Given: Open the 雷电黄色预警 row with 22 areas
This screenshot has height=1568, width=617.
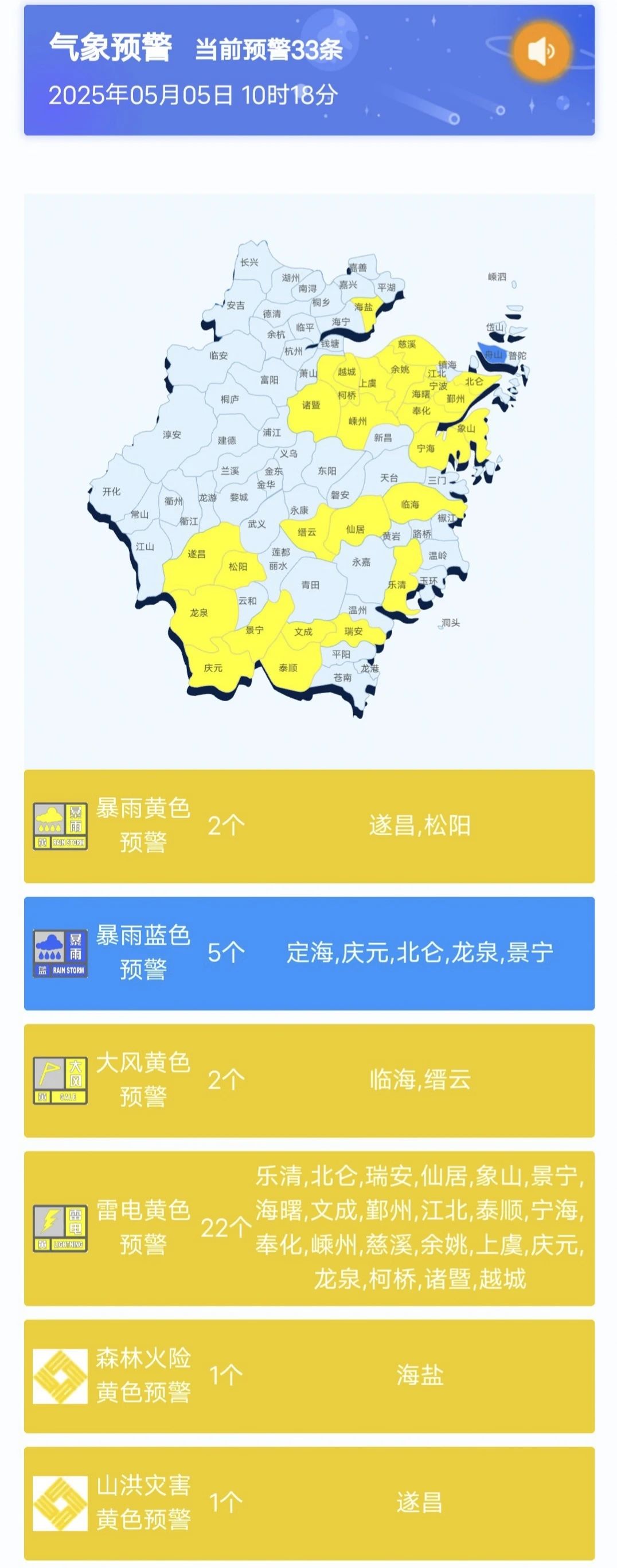Looking at the screenshot, I should (309, 1227).
